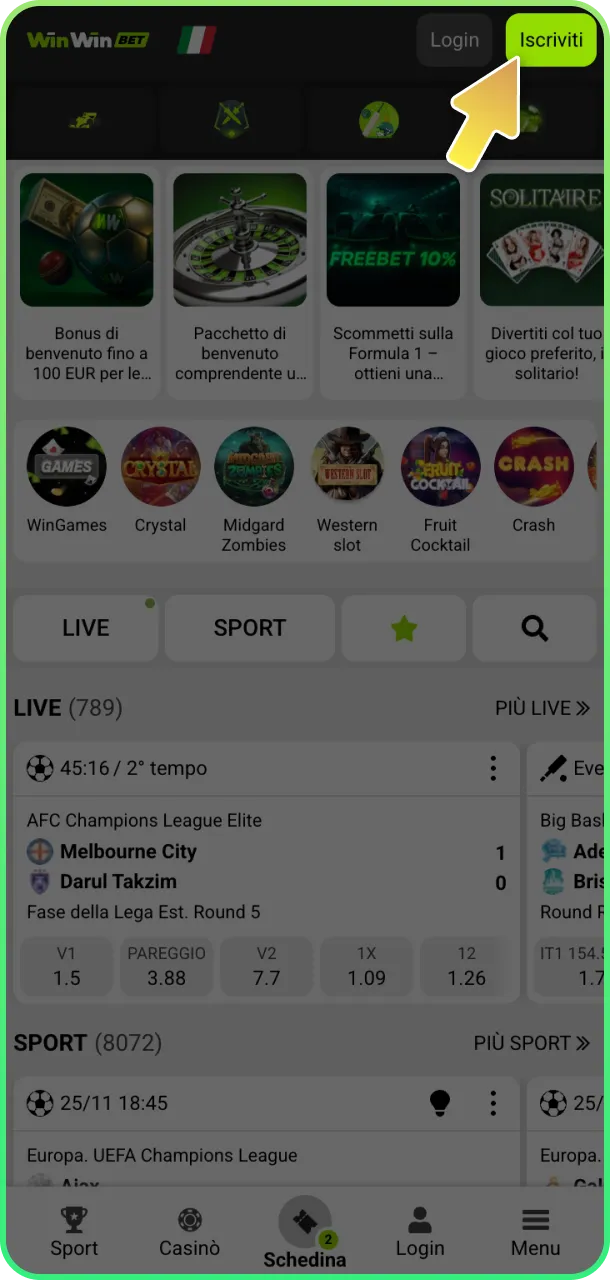Open the search magnifier

coord(534,628)
